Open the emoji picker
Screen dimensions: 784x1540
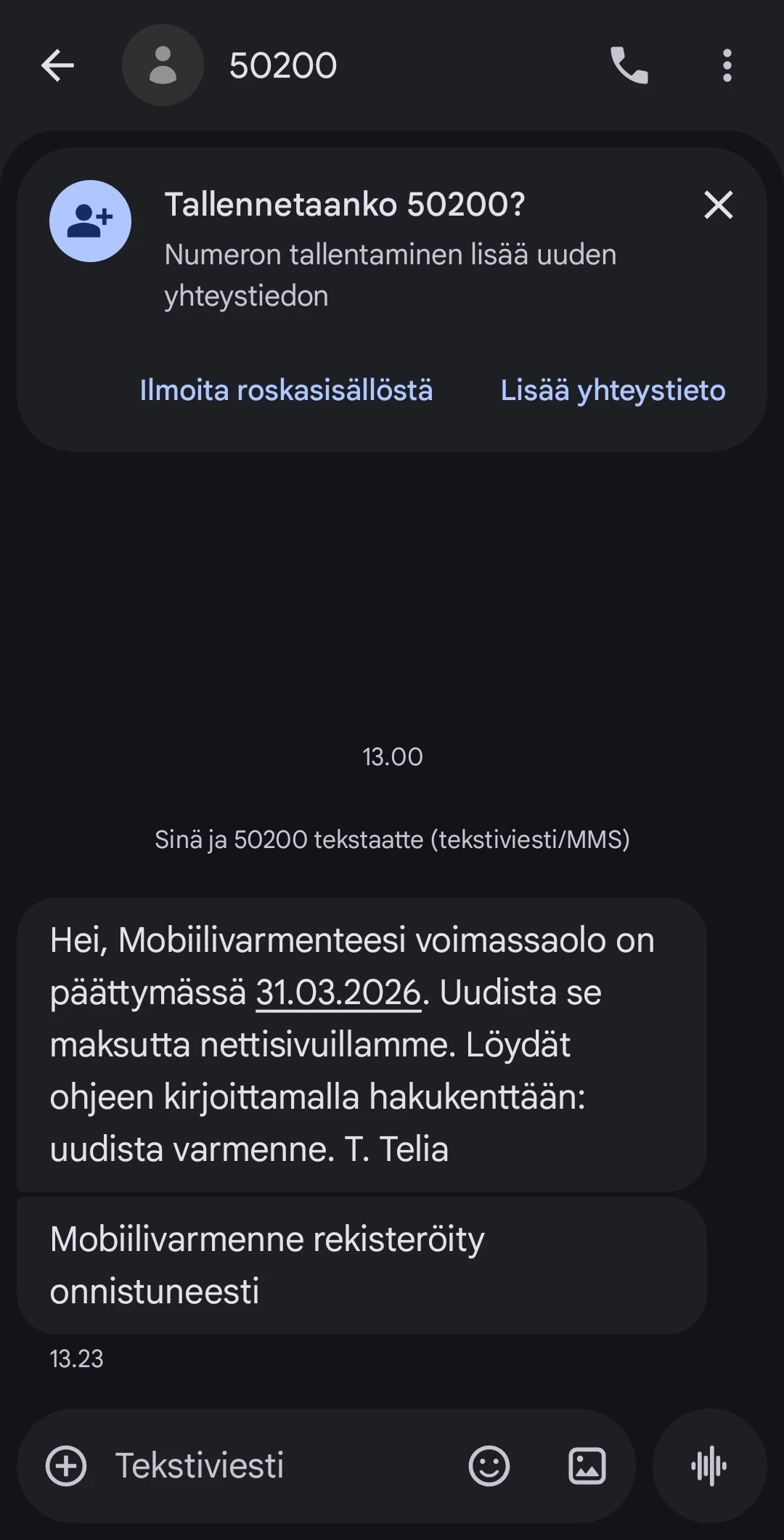(x=489, y=1466)
